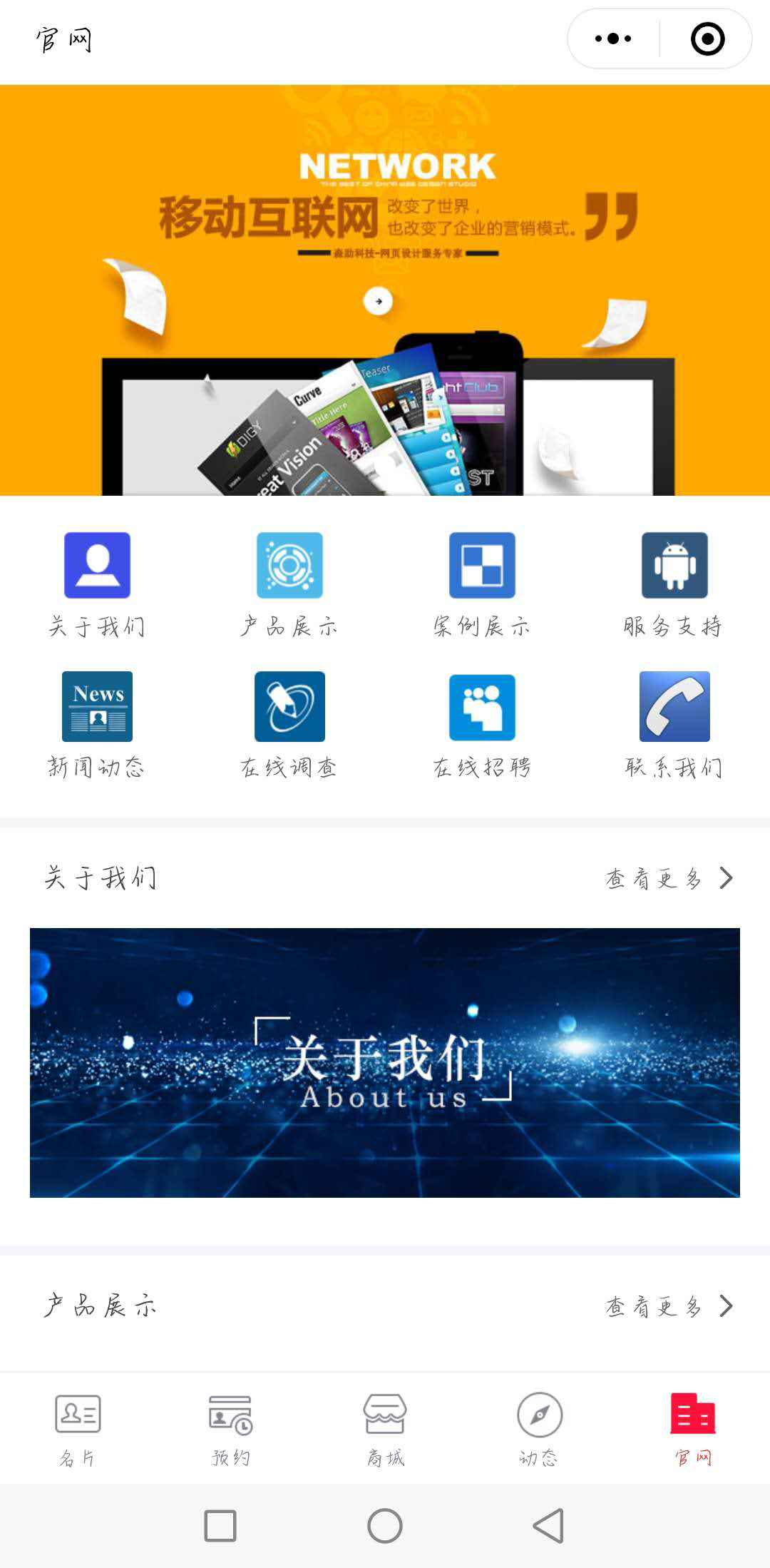The height and width of the screenshot is (1568, 770).
Task: Switch to the 名片 tab
Action: click(77, 1429)
